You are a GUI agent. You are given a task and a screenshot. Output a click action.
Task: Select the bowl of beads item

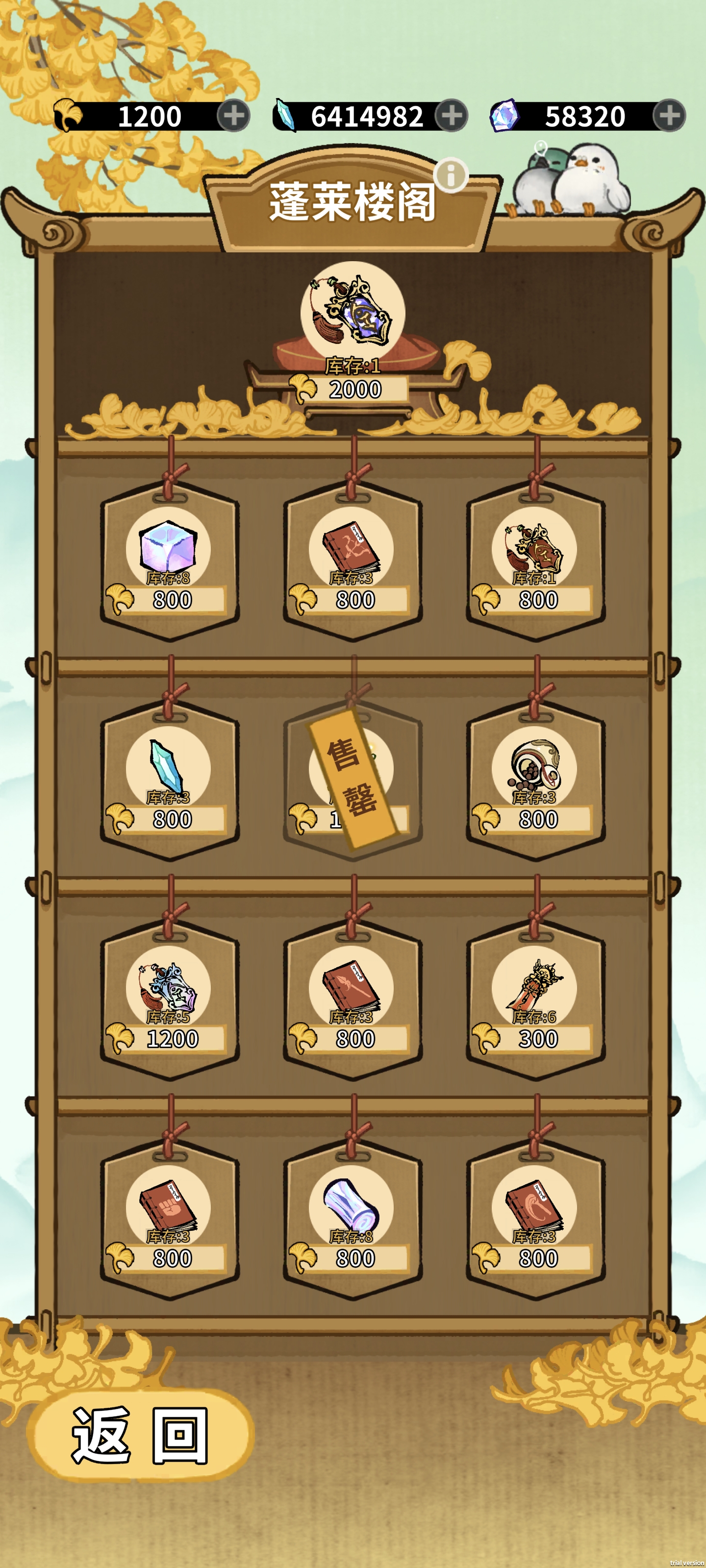coord(535,779)
